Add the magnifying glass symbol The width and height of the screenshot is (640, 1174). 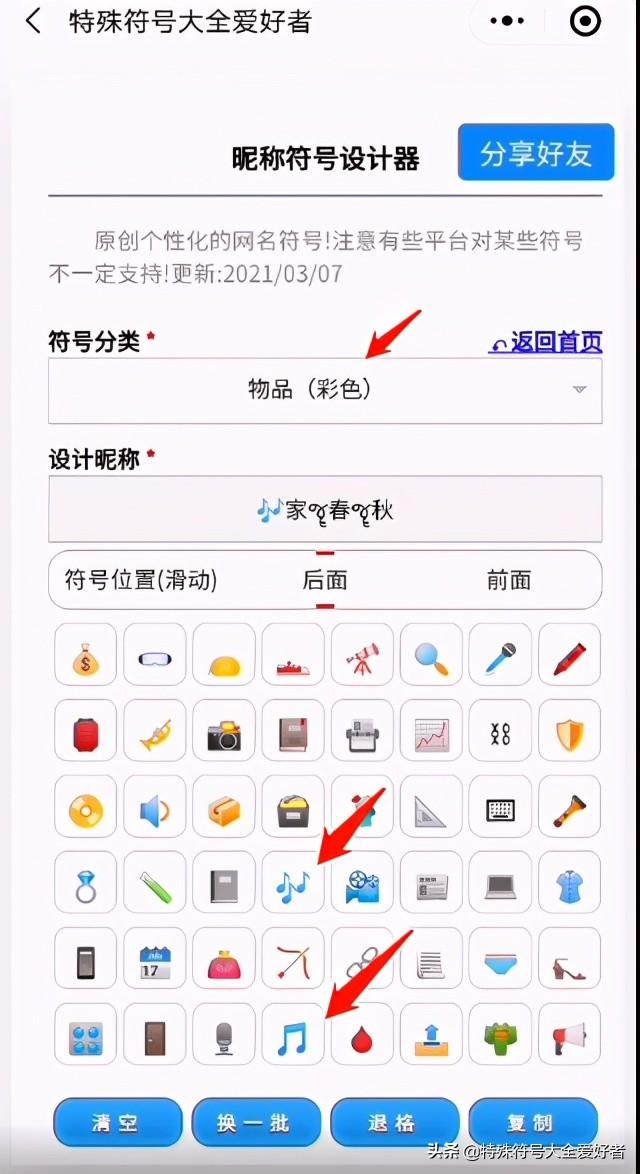[x=431, y=654]
